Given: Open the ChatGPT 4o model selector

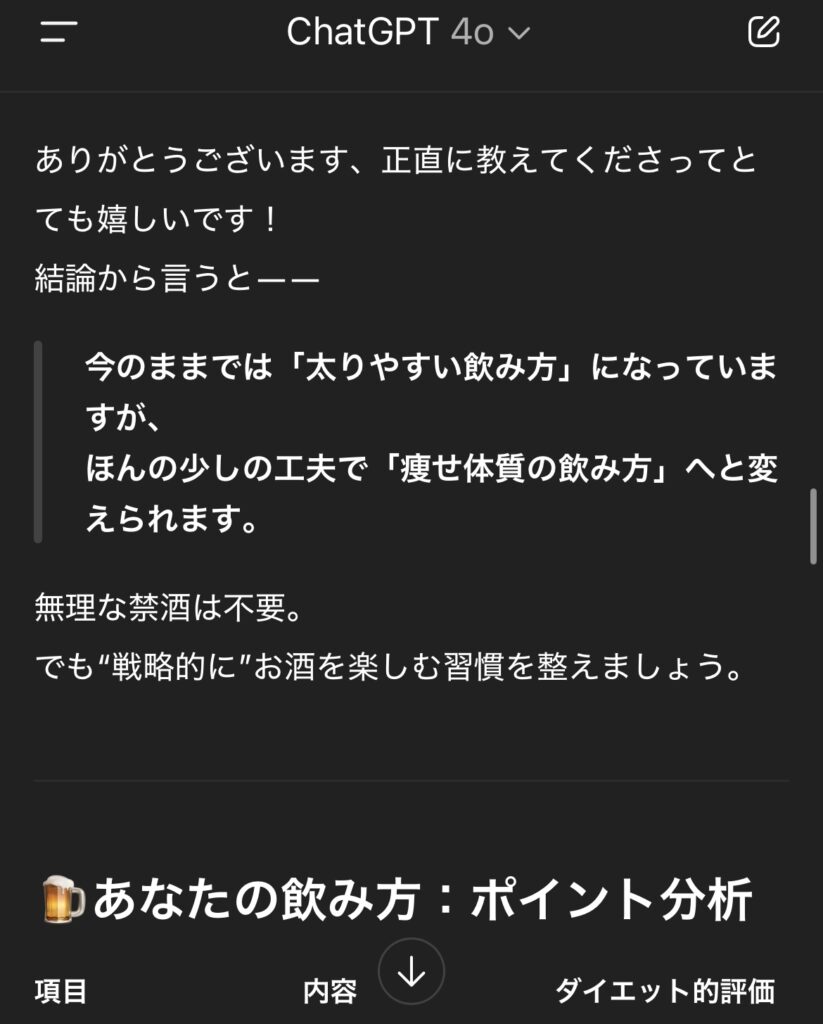Looking at the screenshot, I should (407, 32).
